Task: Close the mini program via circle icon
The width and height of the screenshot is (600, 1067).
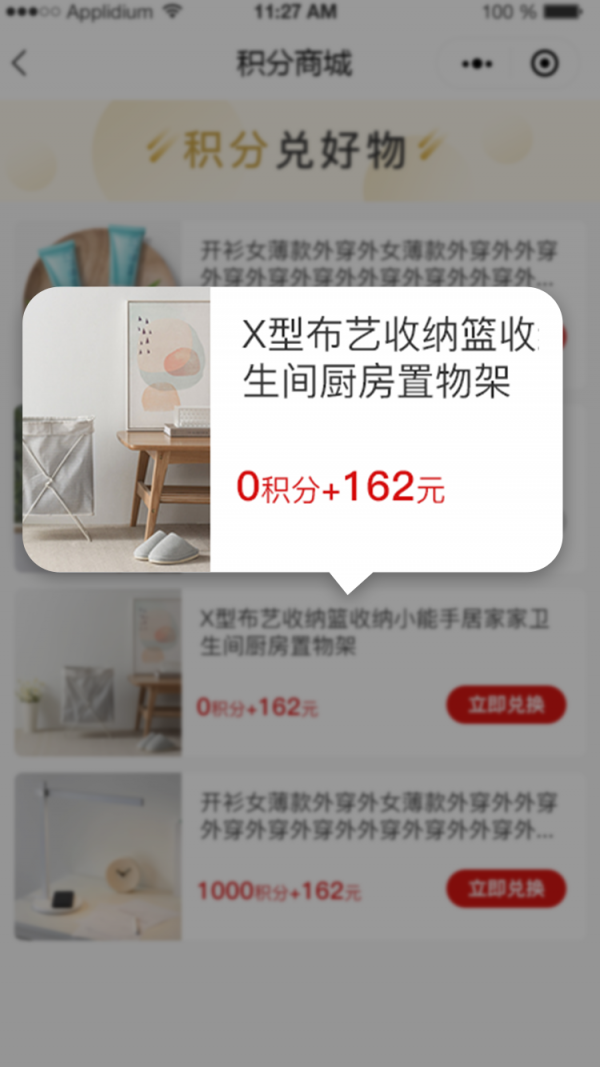Action: pyautogui.click(x=544, y=64)
